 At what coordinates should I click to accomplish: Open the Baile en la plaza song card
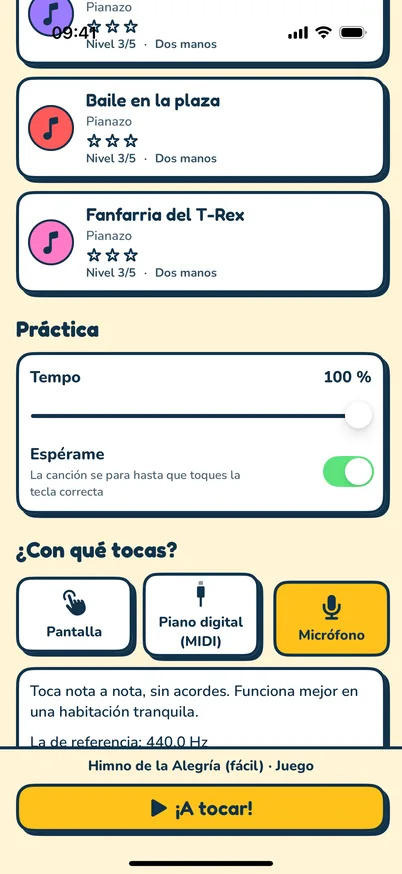(x=201, y=128)
